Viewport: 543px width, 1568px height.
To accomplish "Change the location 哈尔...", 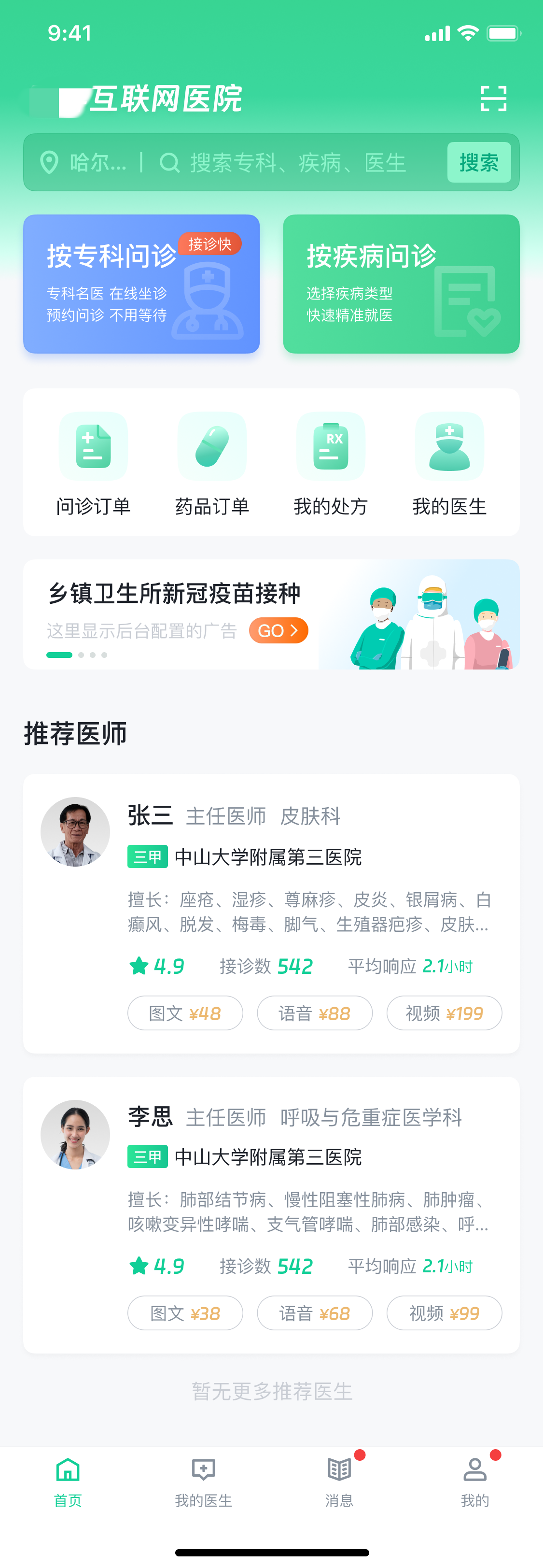I will (x=84, y=162).
